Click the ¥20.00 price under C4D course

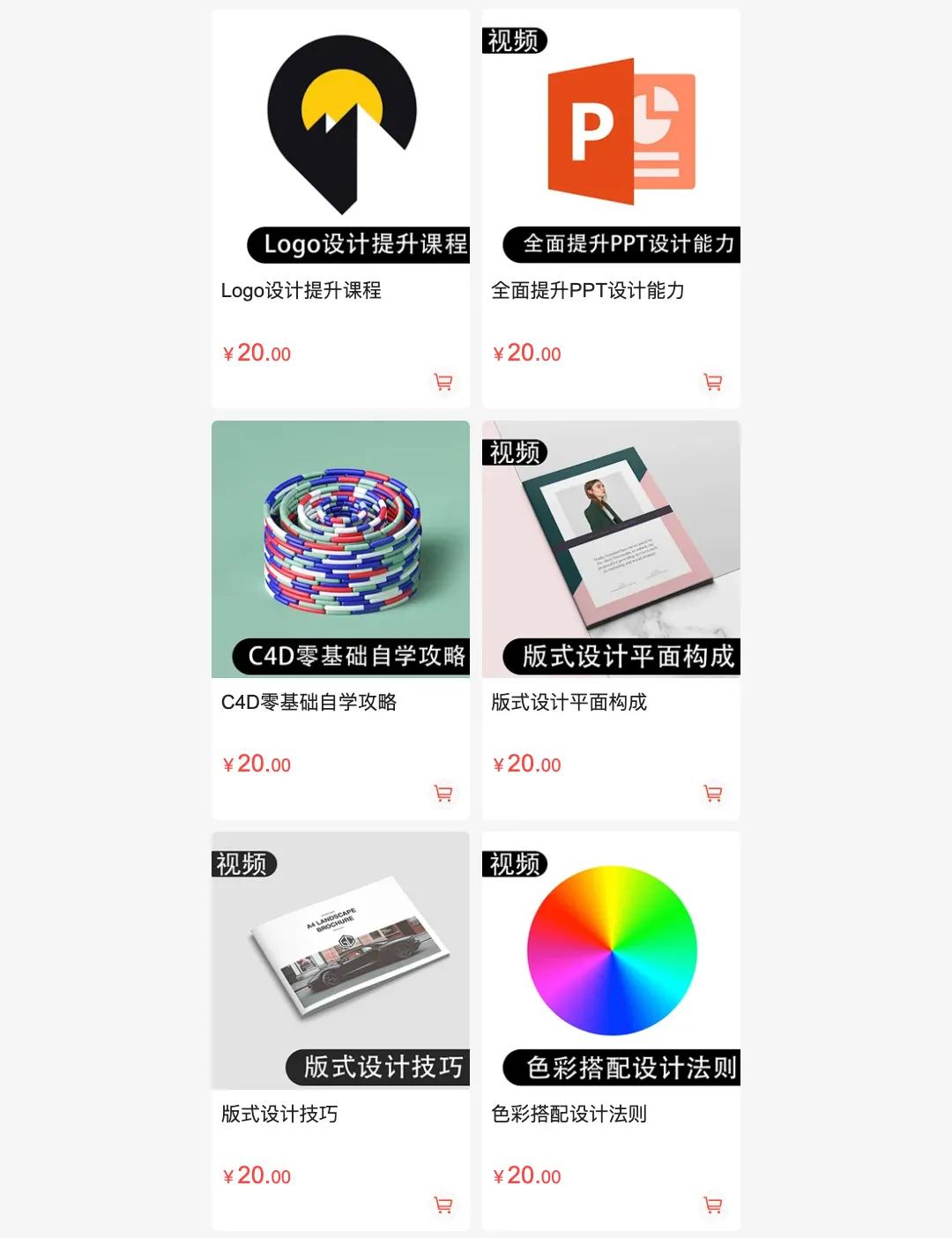257,764
